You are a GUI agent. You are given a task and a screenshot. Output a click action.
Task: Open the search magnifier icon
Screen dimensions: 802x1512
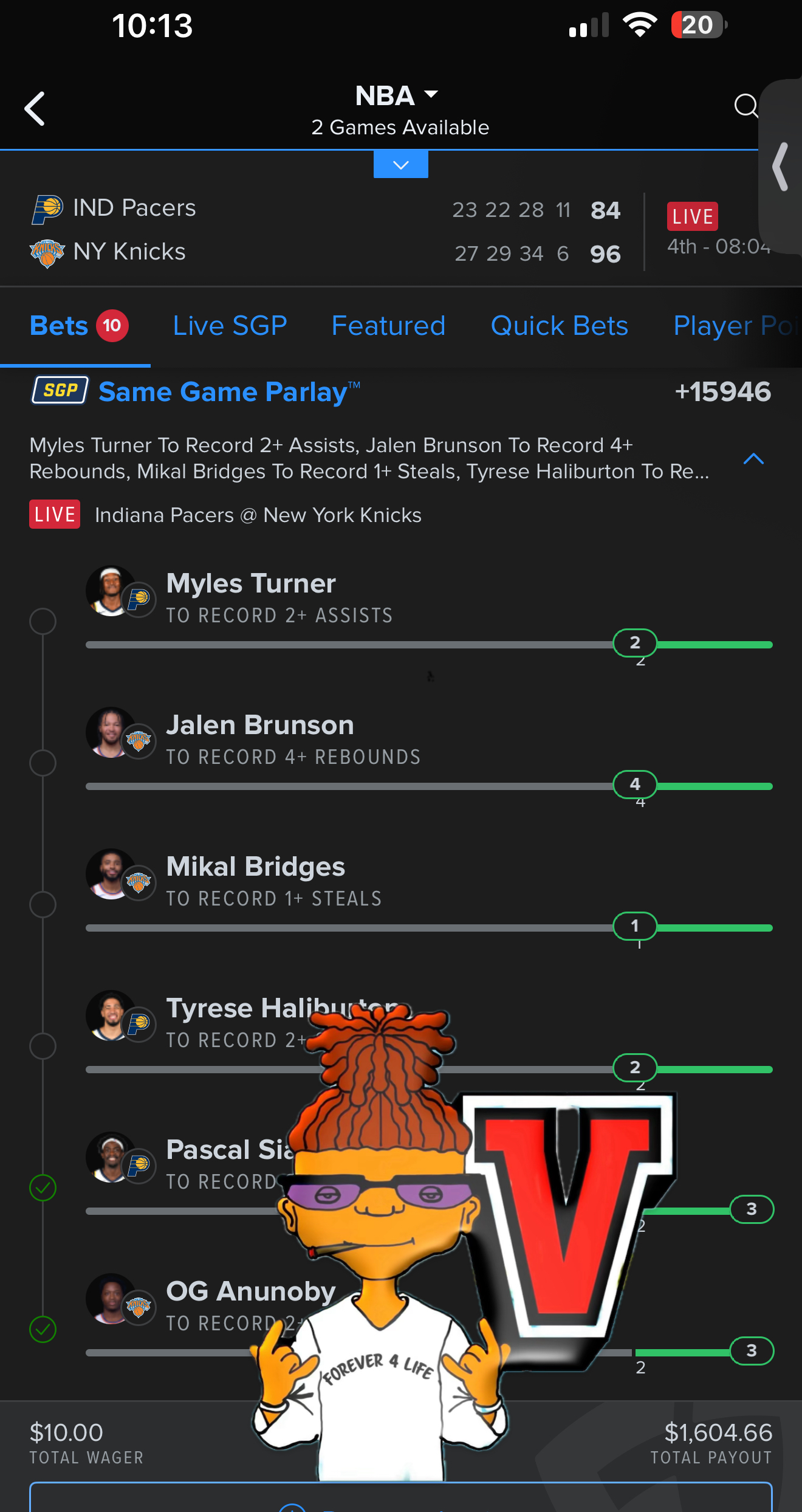745,106
